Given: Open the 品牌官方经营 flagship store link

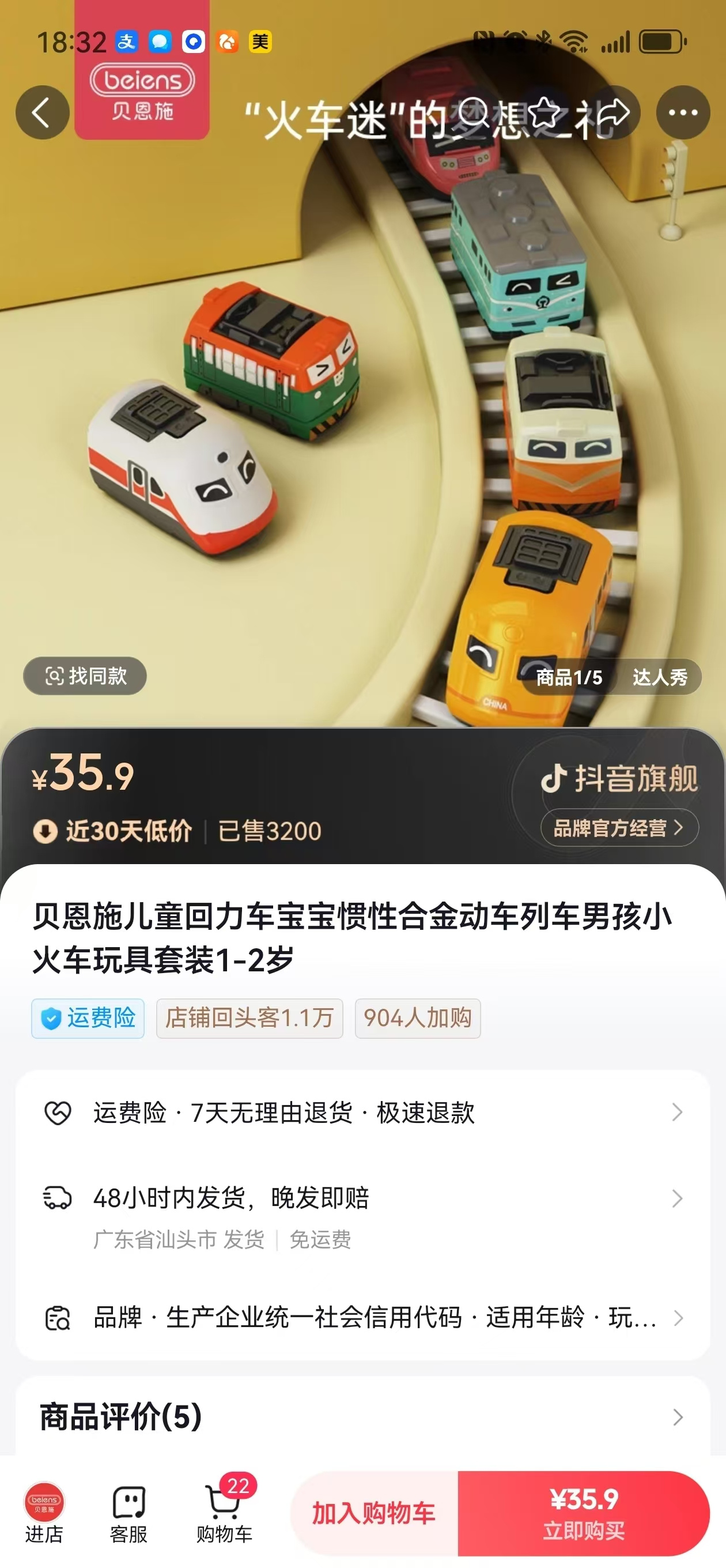Looking at the screenshot, I should coord(617,828).
